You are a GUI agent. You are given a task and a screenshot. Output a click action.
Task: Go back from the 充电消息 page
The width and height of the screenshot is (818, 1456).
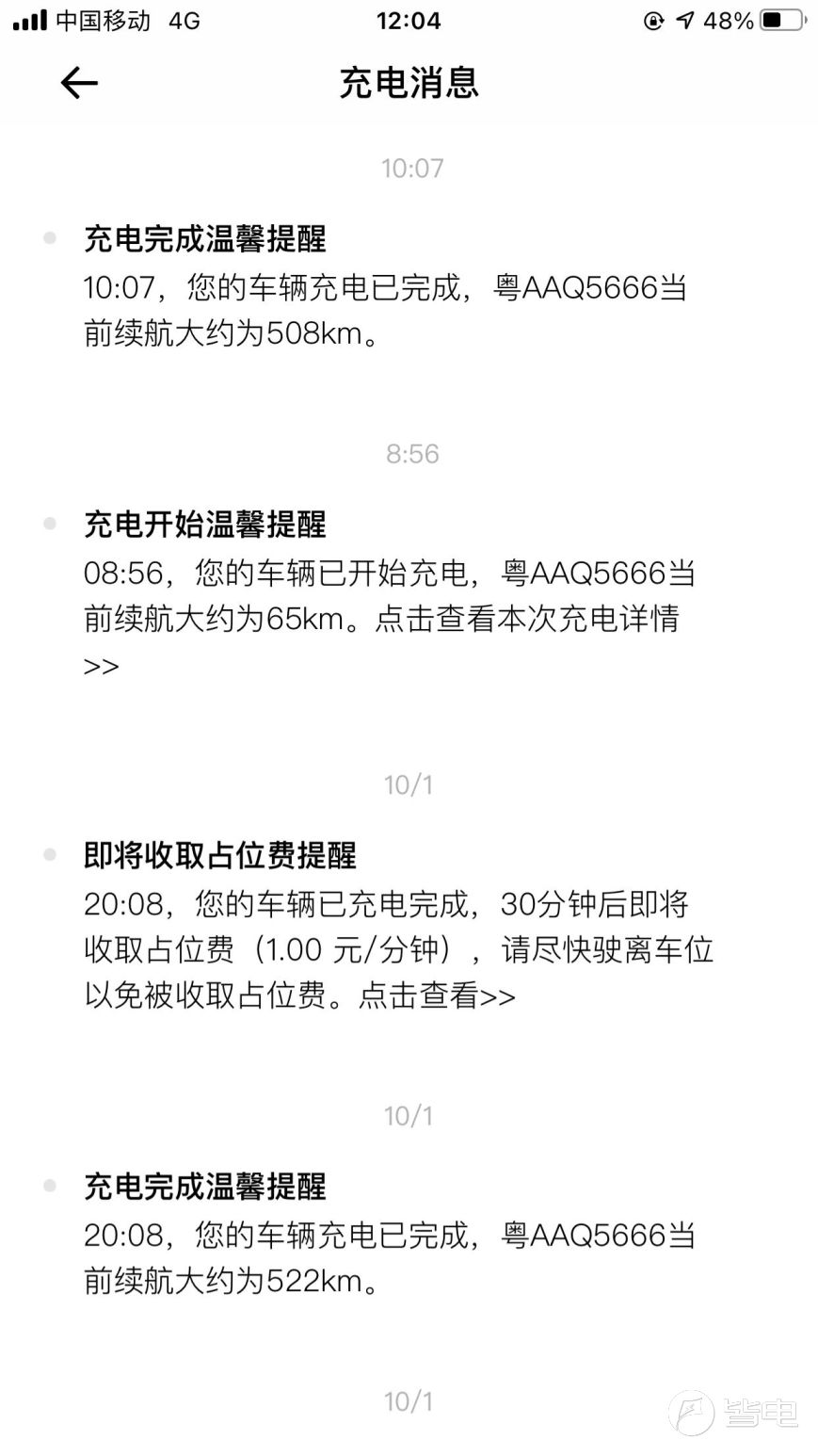tap(79, 83)
